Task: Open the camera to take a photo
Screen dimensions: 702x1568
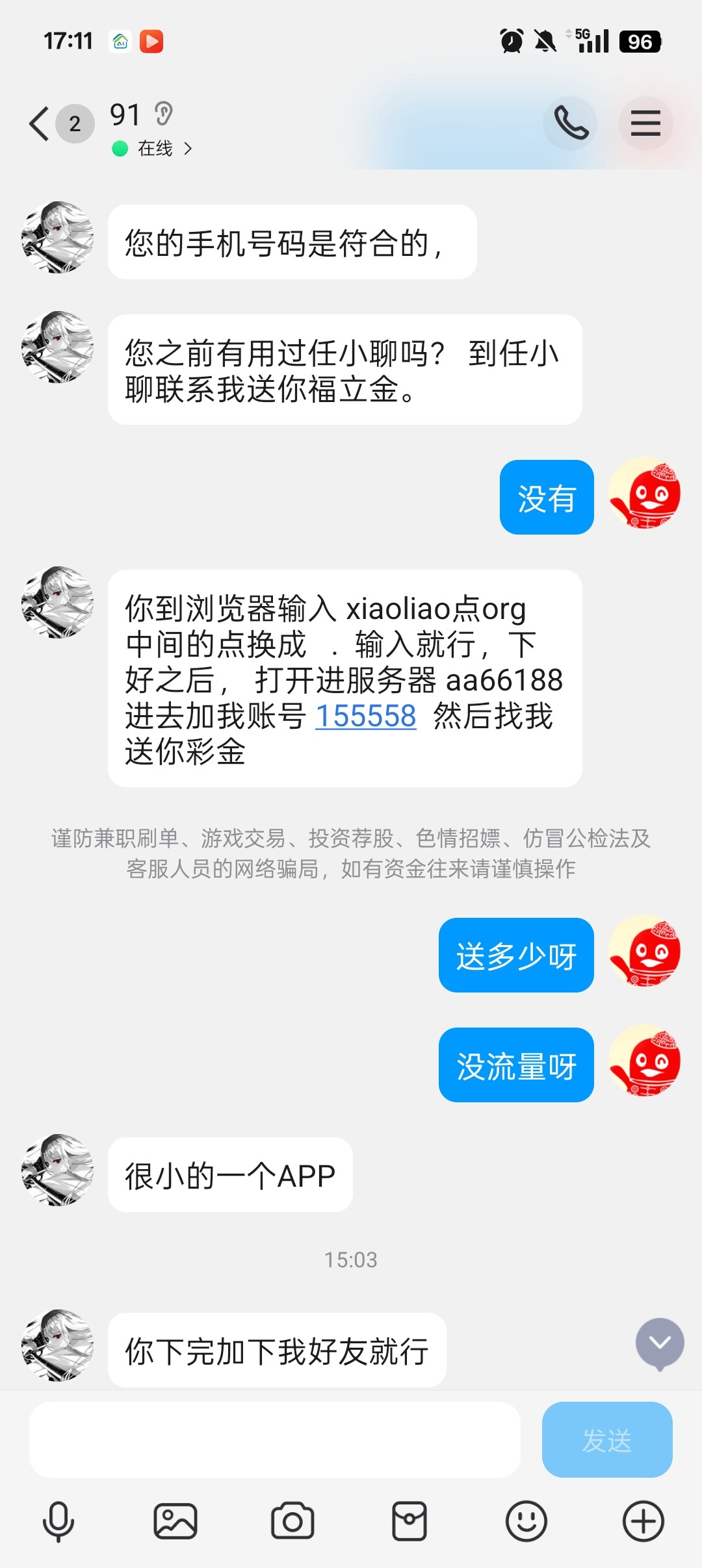Action: 292,1521
